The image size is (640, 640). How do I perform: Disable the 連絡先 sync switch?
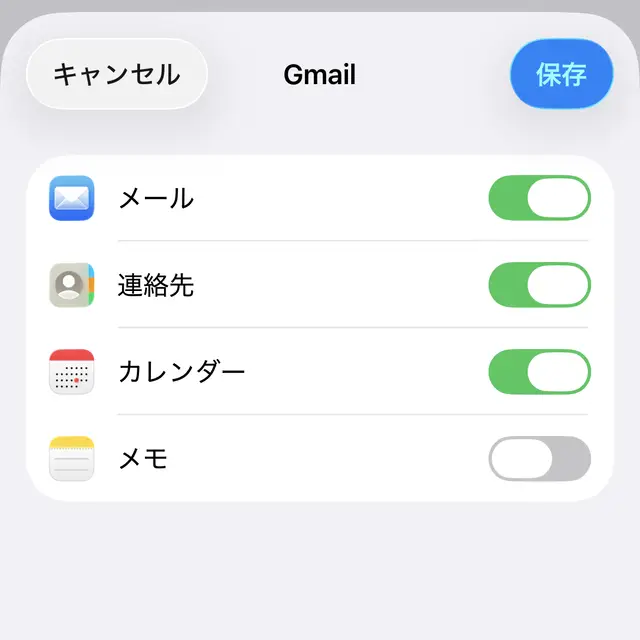point(539,285)
